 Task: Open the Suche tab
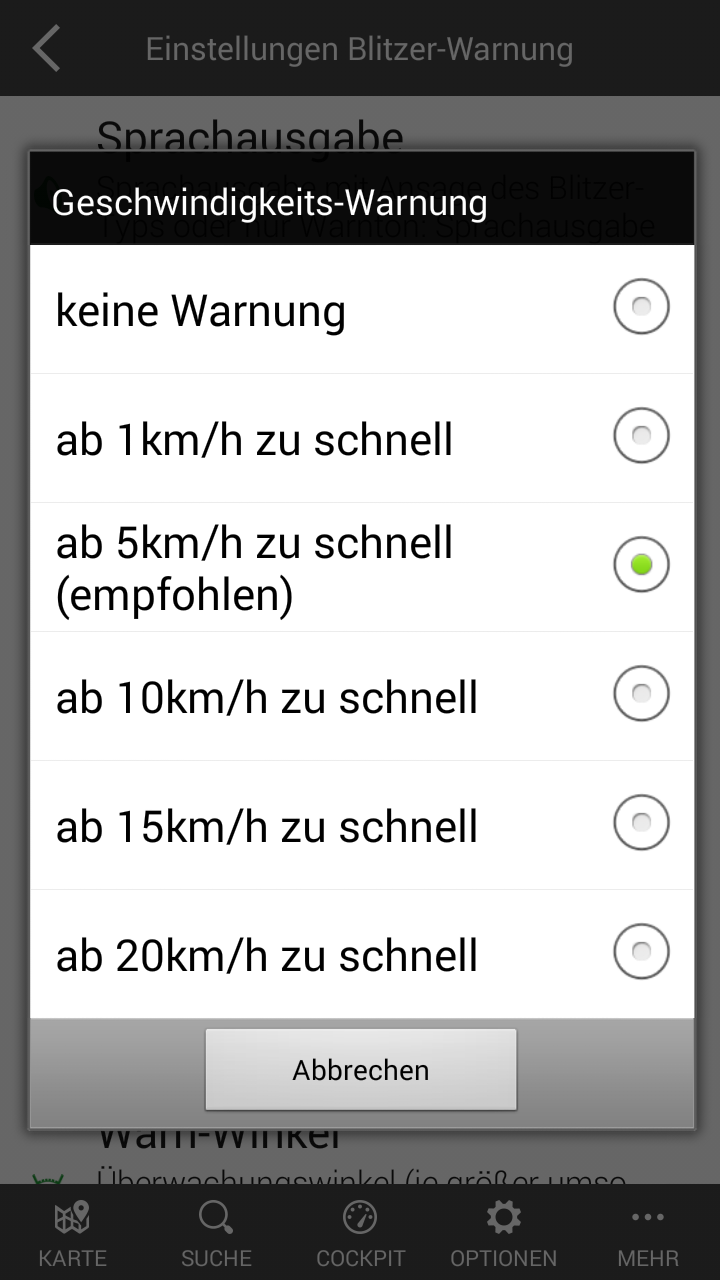coord(216,1234)
